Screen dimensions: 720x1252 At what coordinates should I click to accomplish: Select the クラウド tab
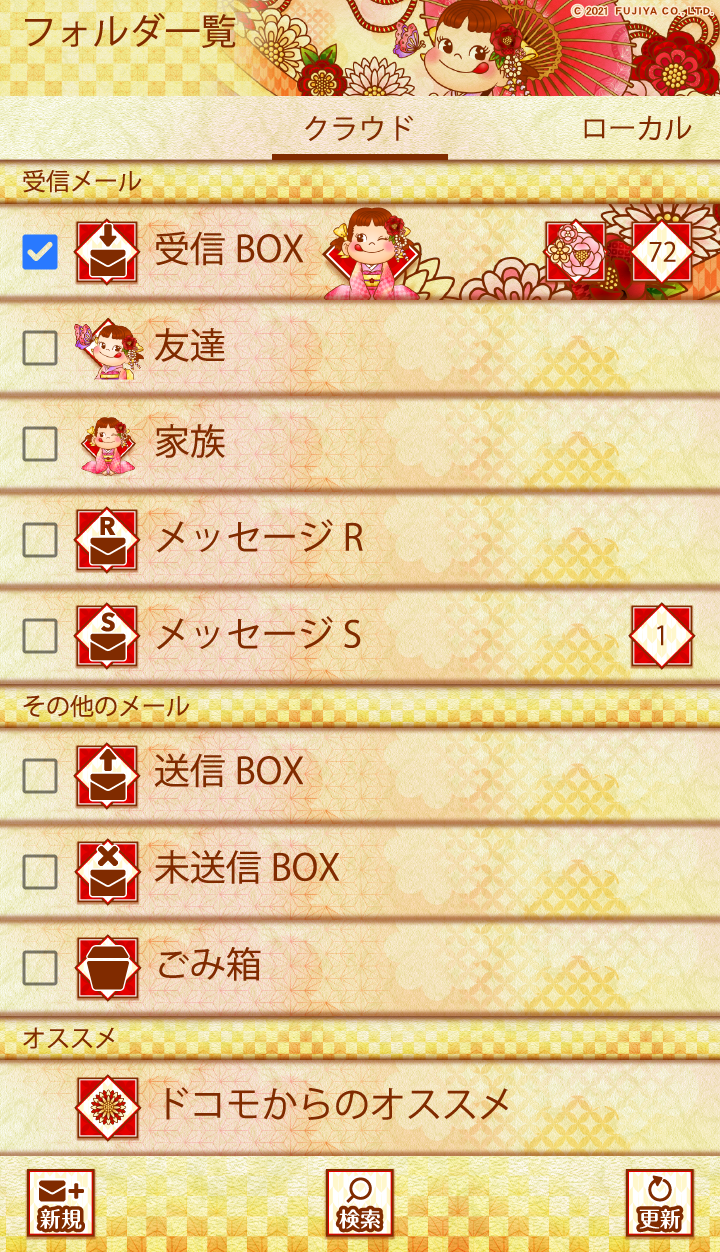359,128
